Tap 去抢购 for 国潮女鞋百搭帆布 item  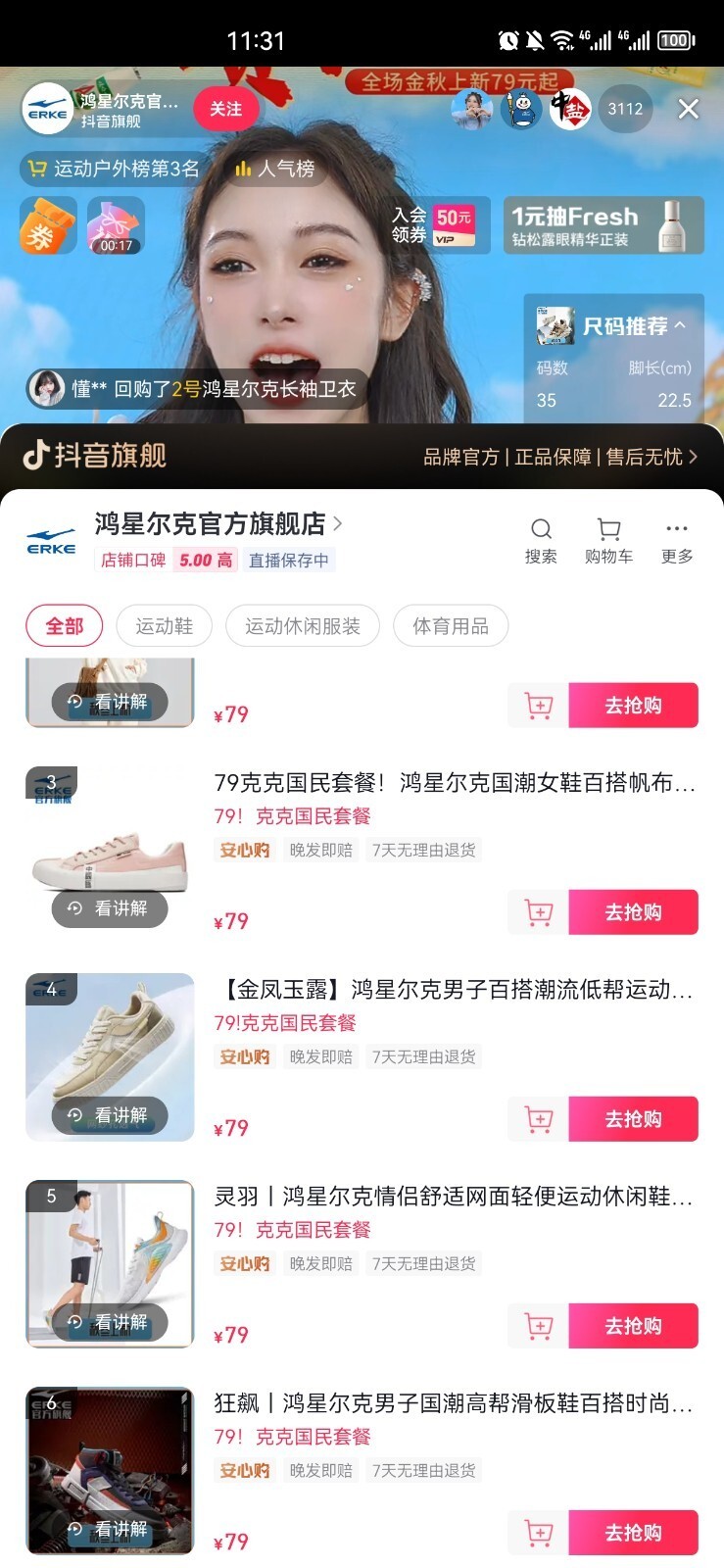click(633, 912)
